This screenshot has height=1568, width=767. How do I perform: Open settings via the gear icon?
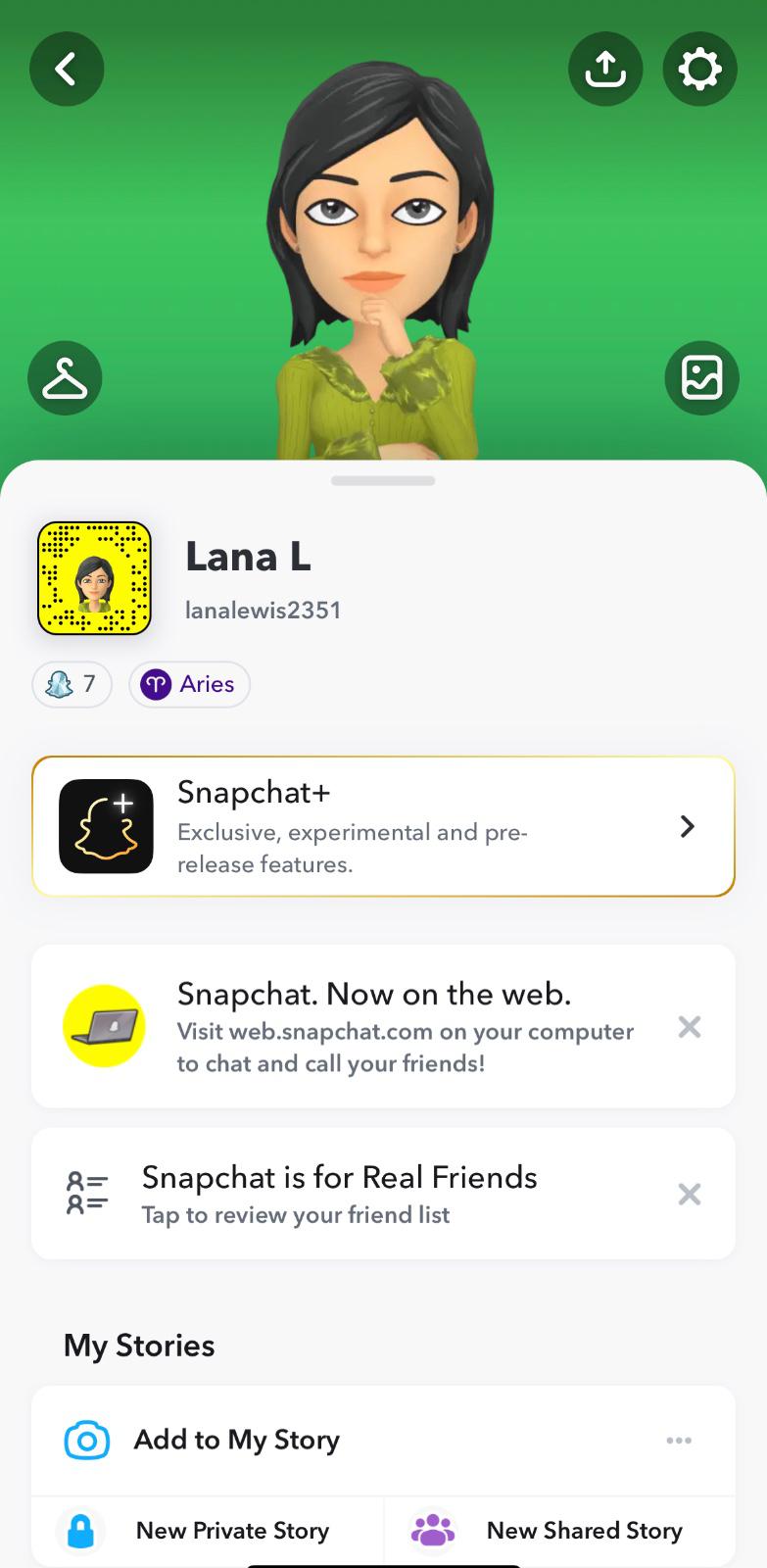[699, 70]
